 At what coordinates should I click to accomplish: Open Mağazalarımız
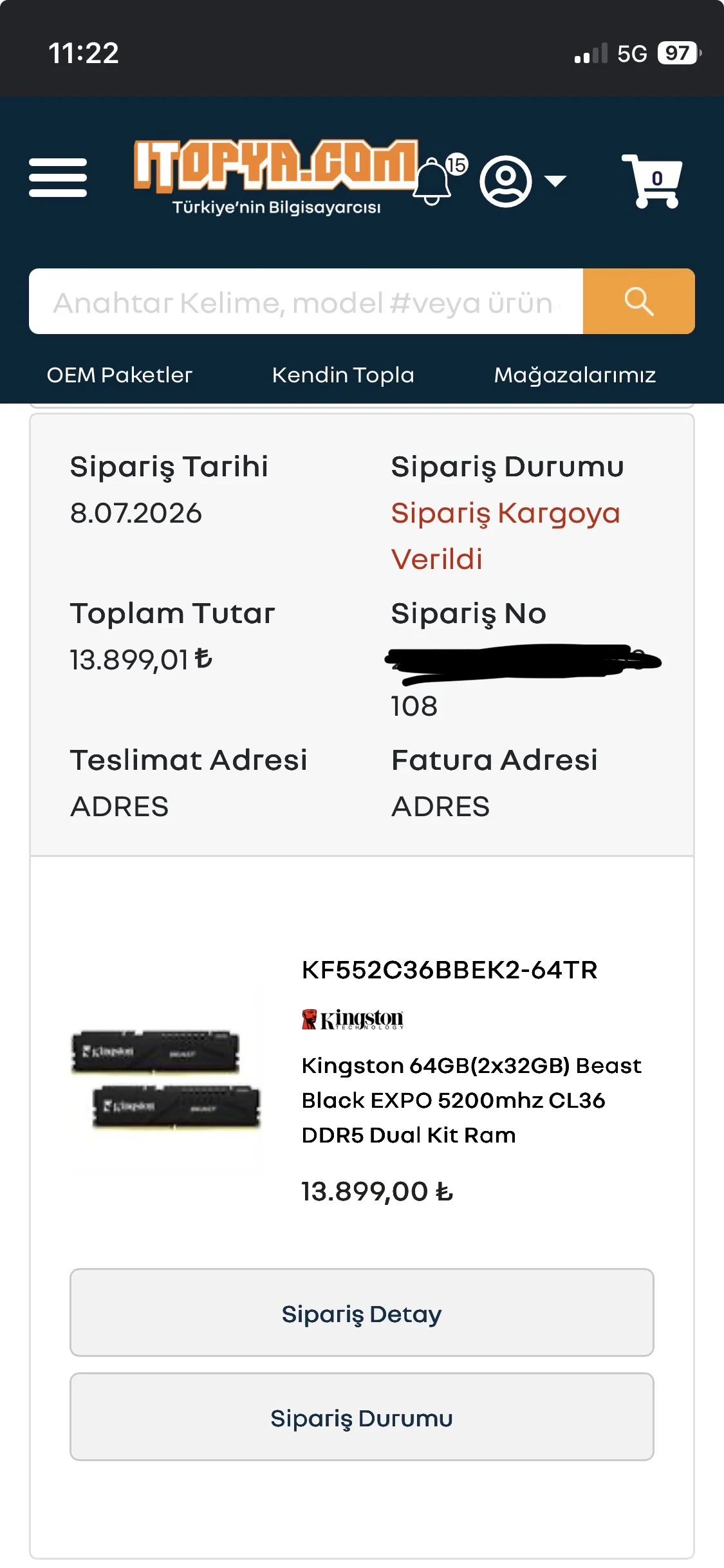pyautogui.click(x=575, y=375)
